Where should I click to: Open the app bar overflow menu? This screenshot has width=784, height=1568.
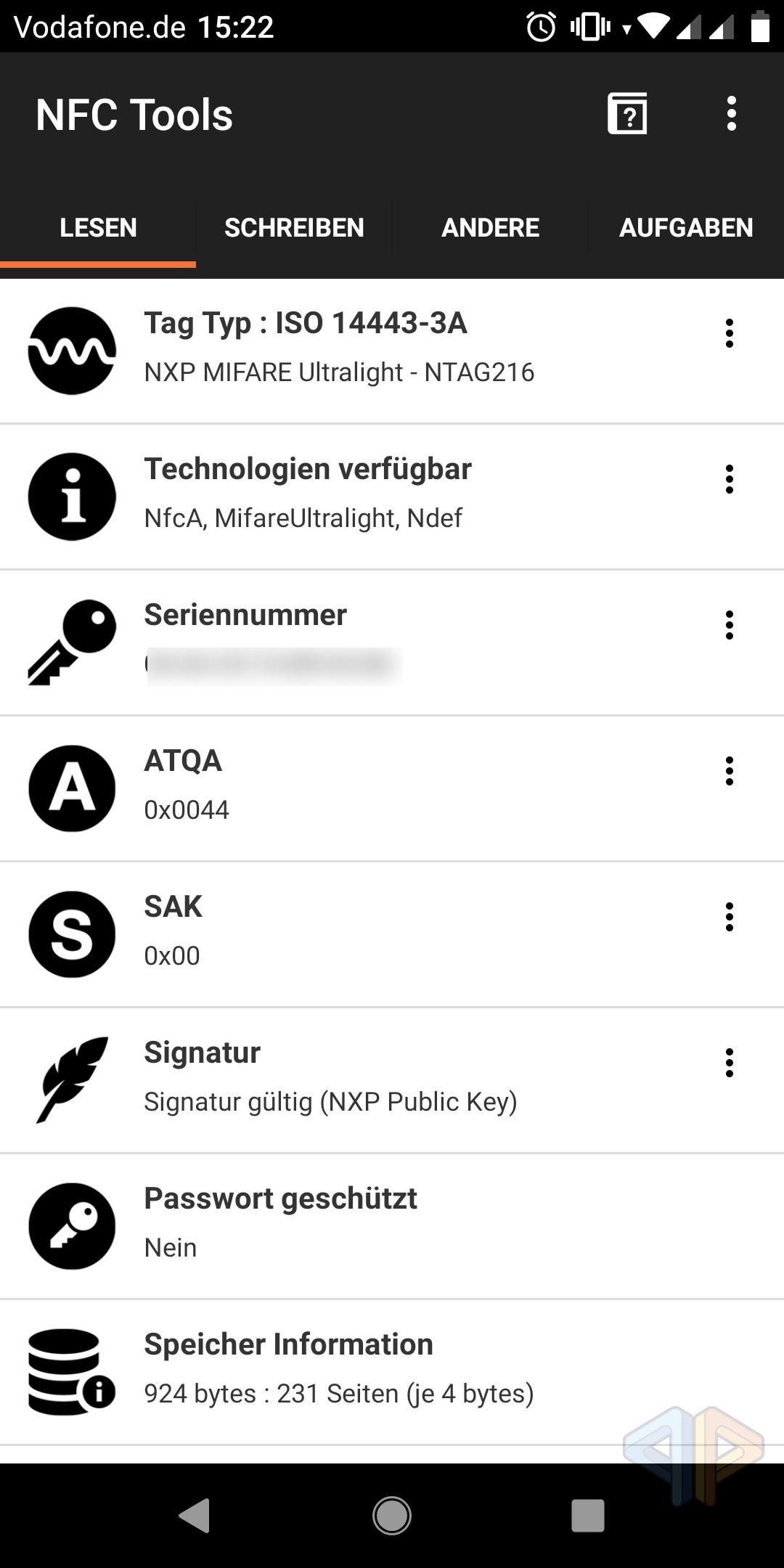[x=731, y=114]
